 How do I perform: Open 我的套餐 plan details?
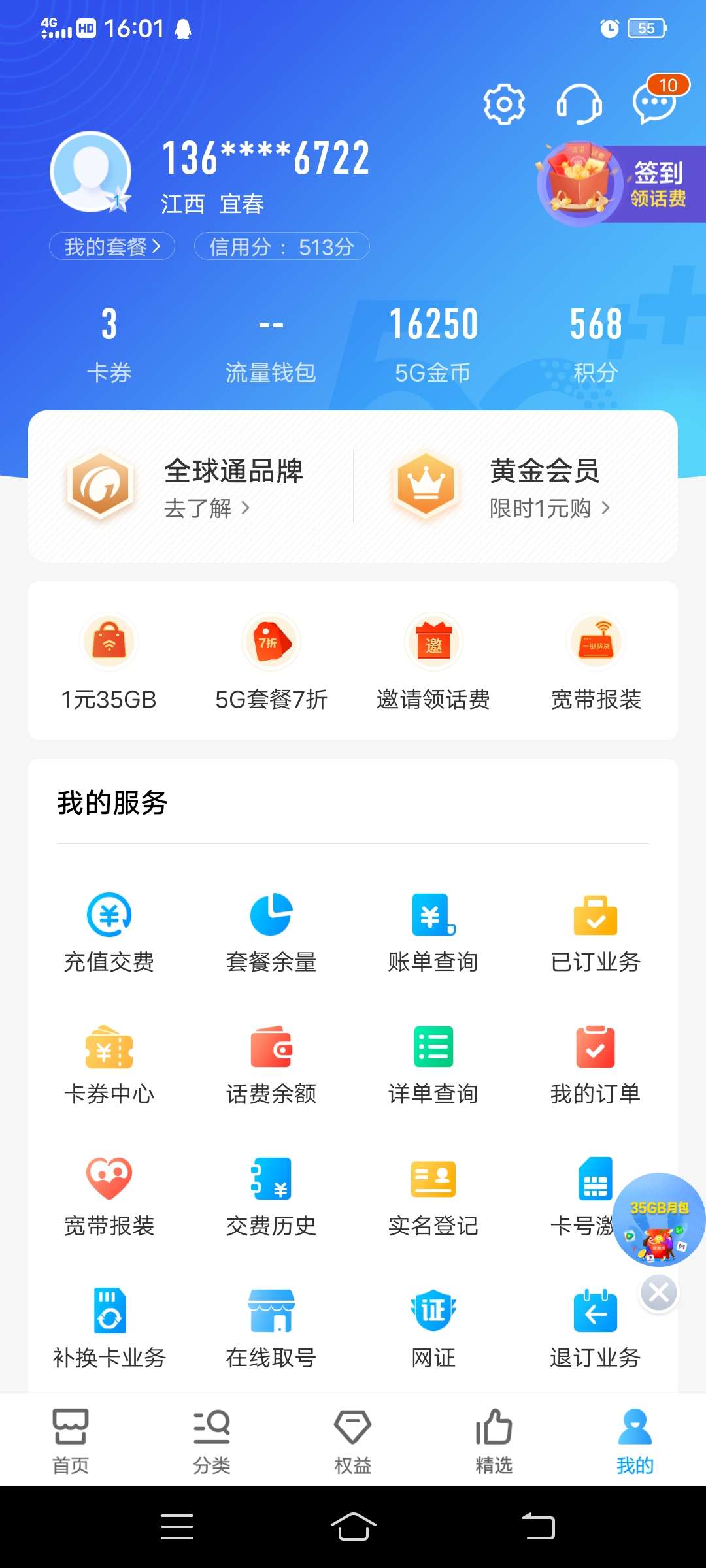pyautogui.click(x=112, y=247)
